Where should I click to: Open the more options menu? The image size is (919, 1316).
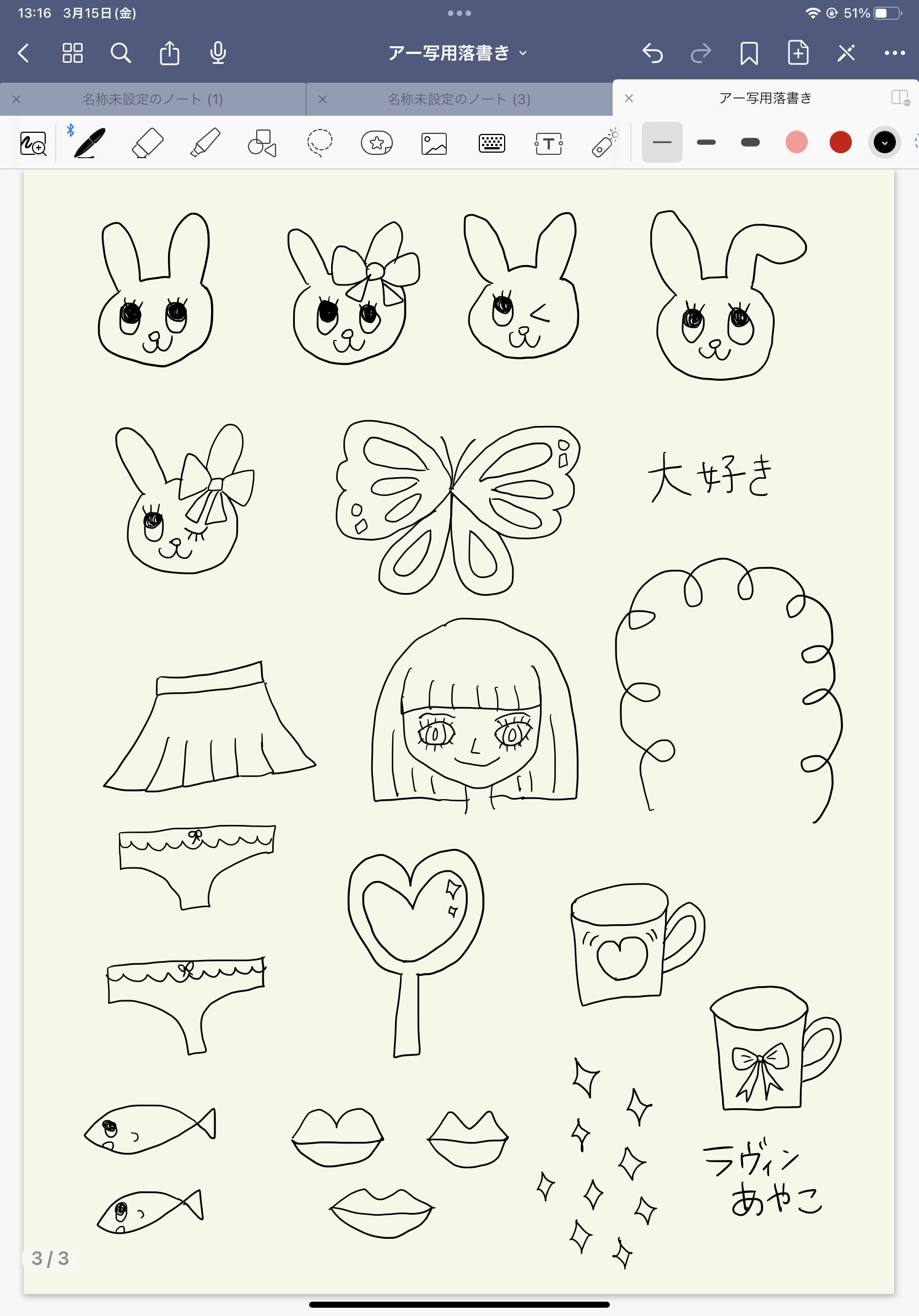click(894, 53)
